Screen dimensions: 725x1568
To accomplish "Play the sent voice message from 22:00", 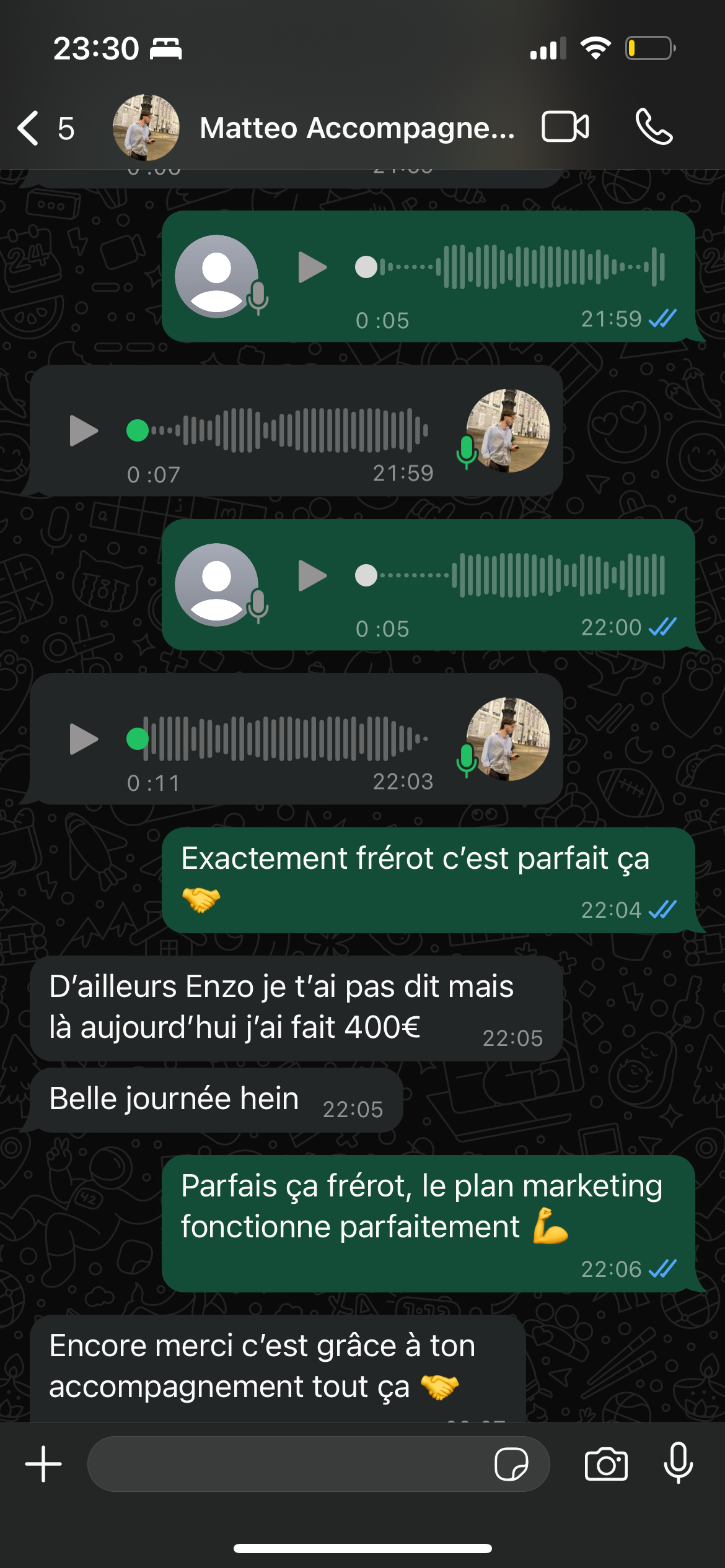I will click(x=312, y=575).
